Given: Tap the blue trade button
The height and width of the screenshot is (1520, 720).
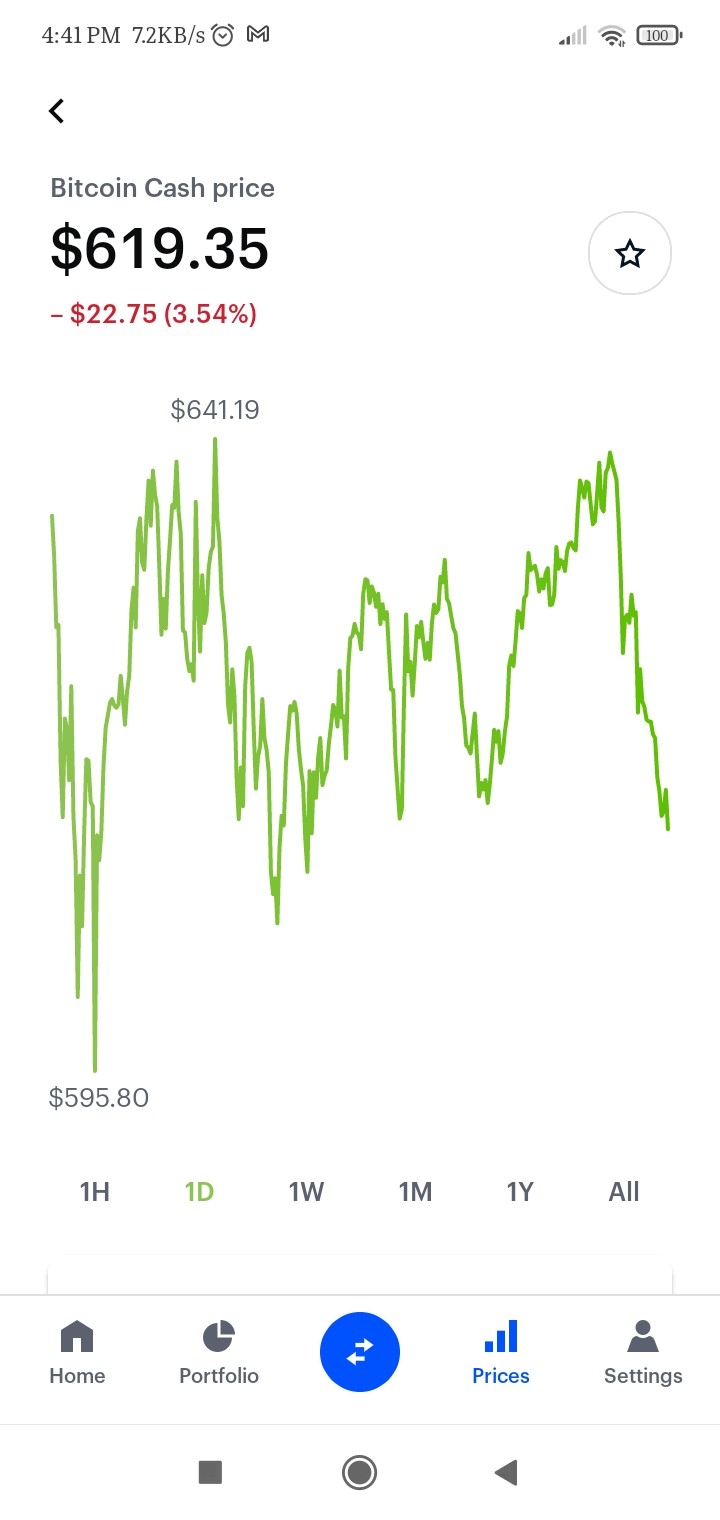Looking at the screenshot, I should [360, 1352].
